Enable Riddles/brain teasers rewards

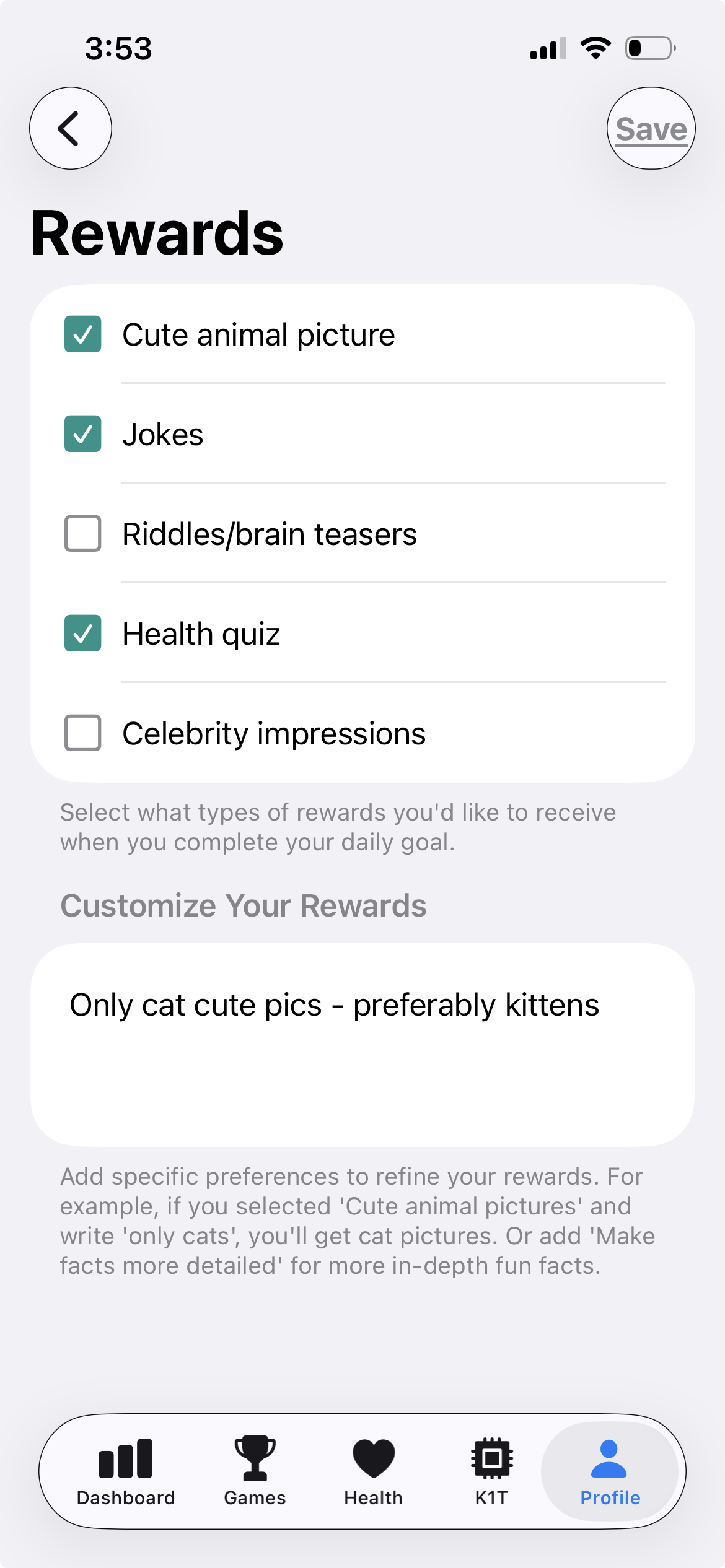pyautogui.click(x=82, y=534)
